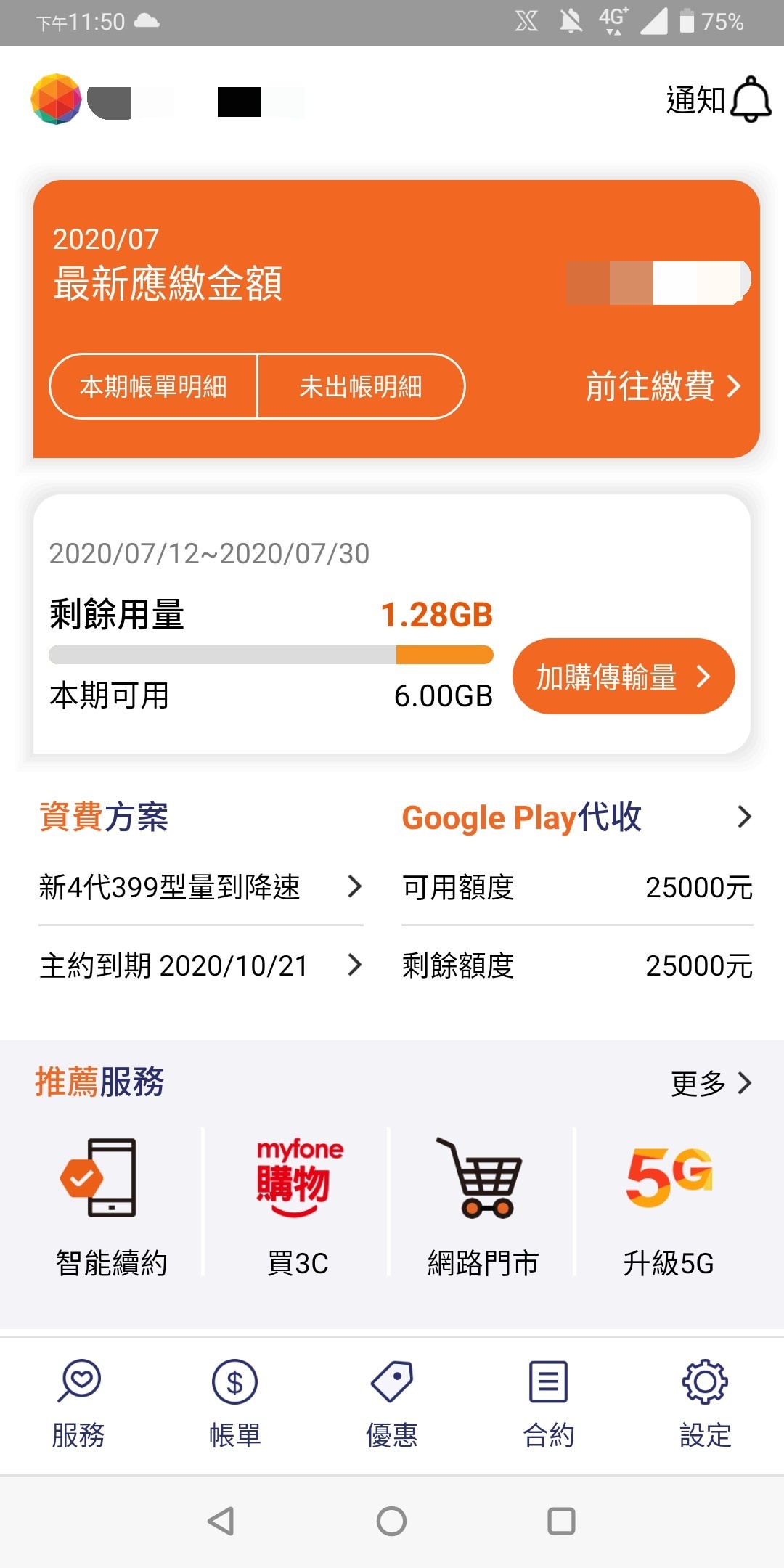The width and height of the screenshot is (784, 1568).
Task: Open the 通知 notifications bell
Action: click(719, 99)
